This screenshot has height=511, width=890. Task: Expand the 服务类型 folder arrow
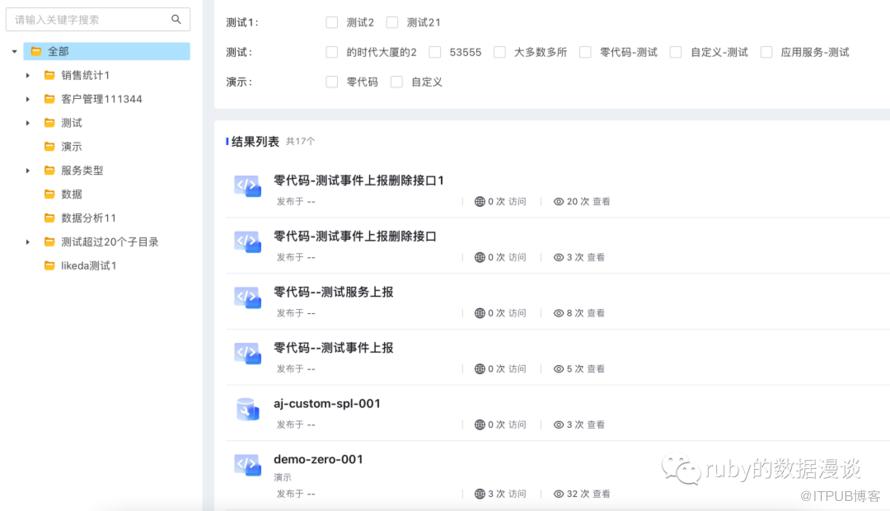coord(28,171)
